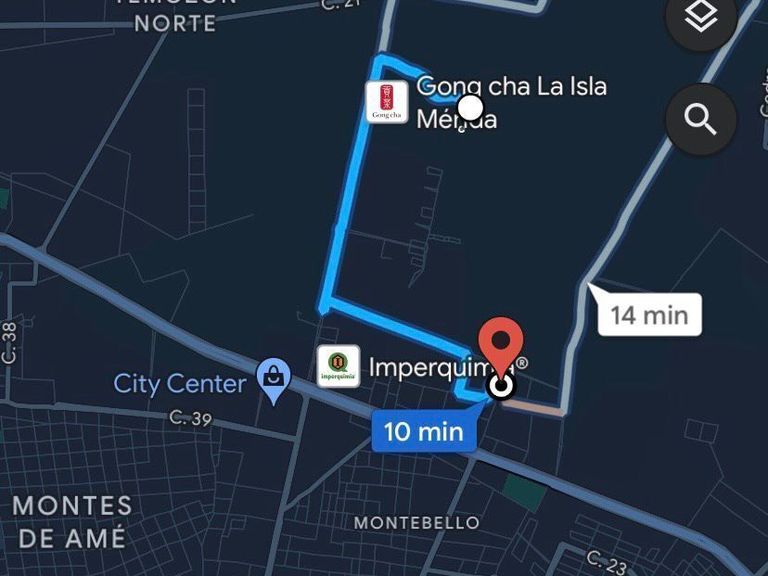Open City Center shopping marker
The image size is (768, 576).
(273, 378)
